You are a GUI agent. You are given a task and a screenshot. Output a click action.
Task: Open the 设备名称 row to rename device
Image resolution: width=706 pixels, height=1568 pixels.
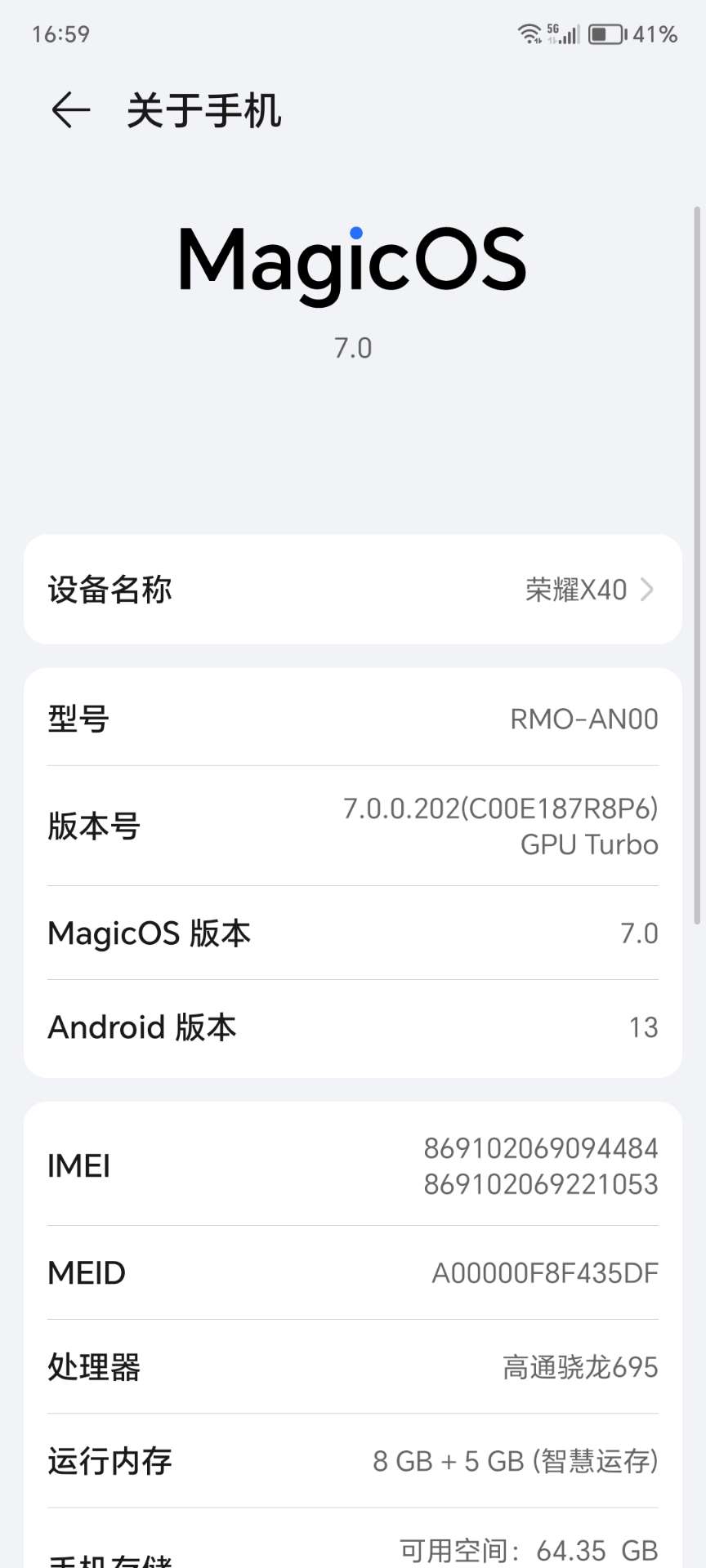coord(353,589)
